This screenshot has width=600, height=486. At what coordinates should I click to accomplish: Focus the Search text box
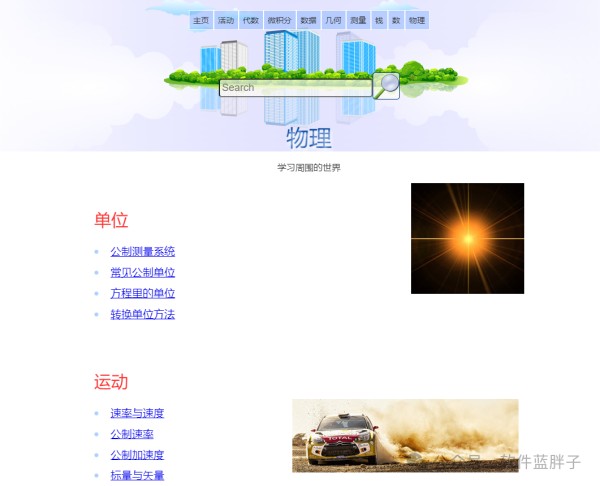click(295, 88)
